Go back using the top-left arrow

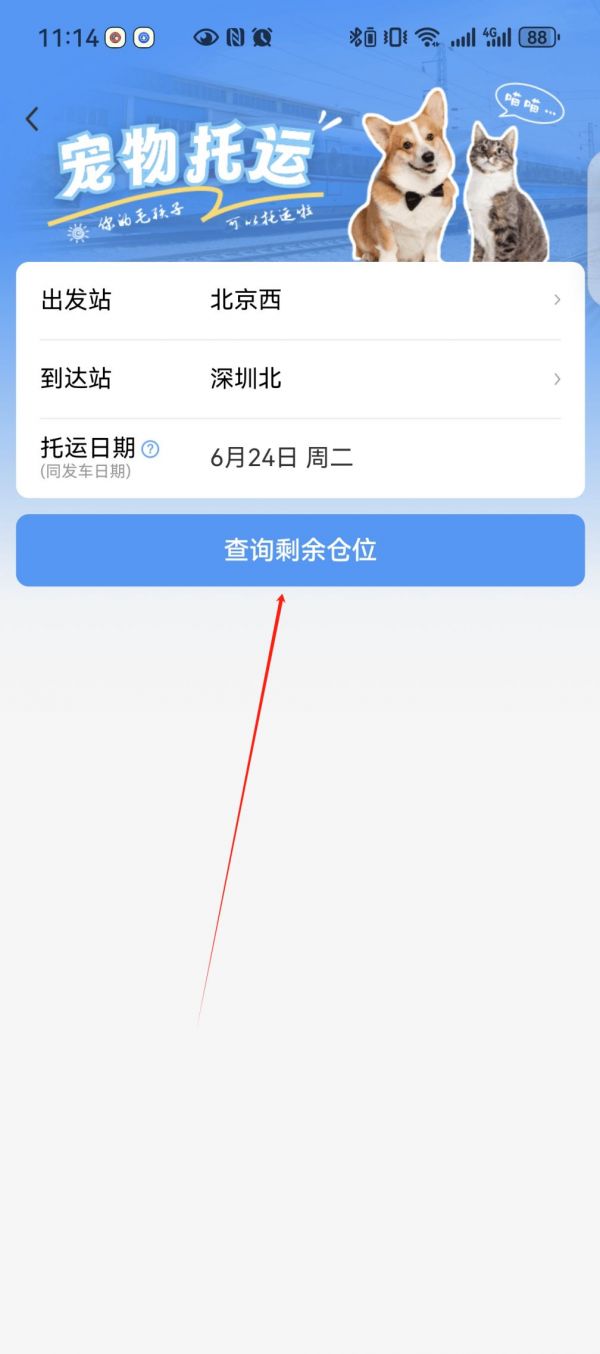pos(32,119)
